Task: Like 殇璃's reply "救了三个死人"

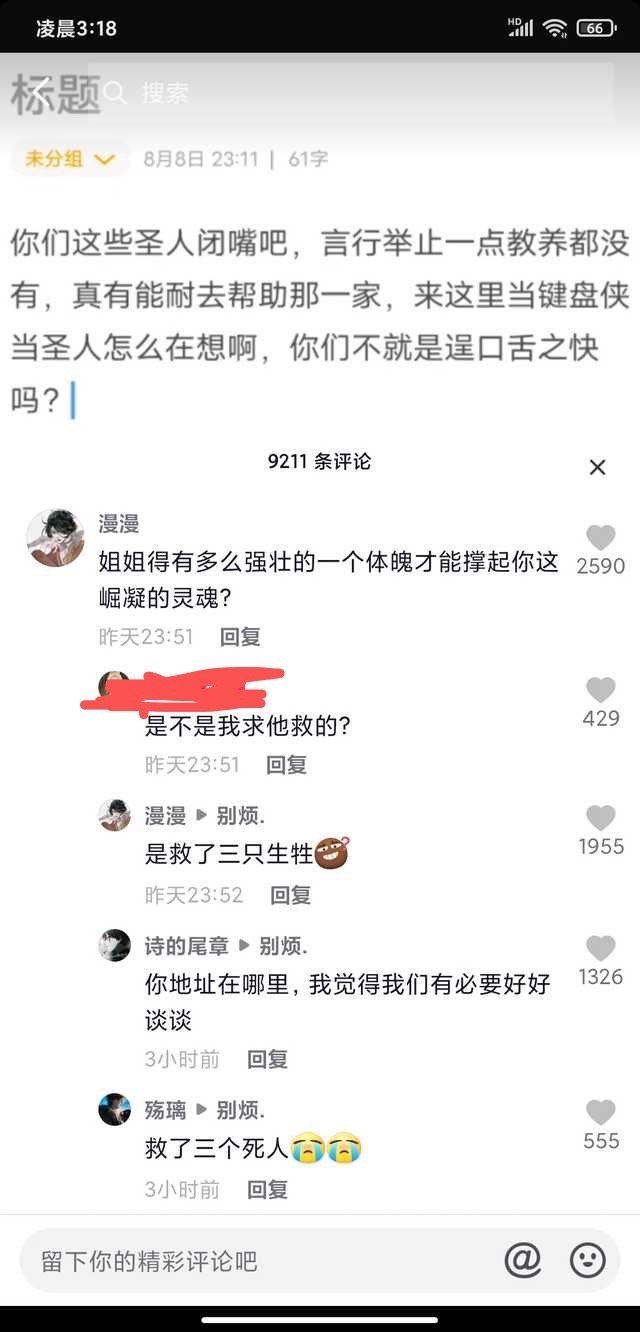Action: coord(600,1112)
